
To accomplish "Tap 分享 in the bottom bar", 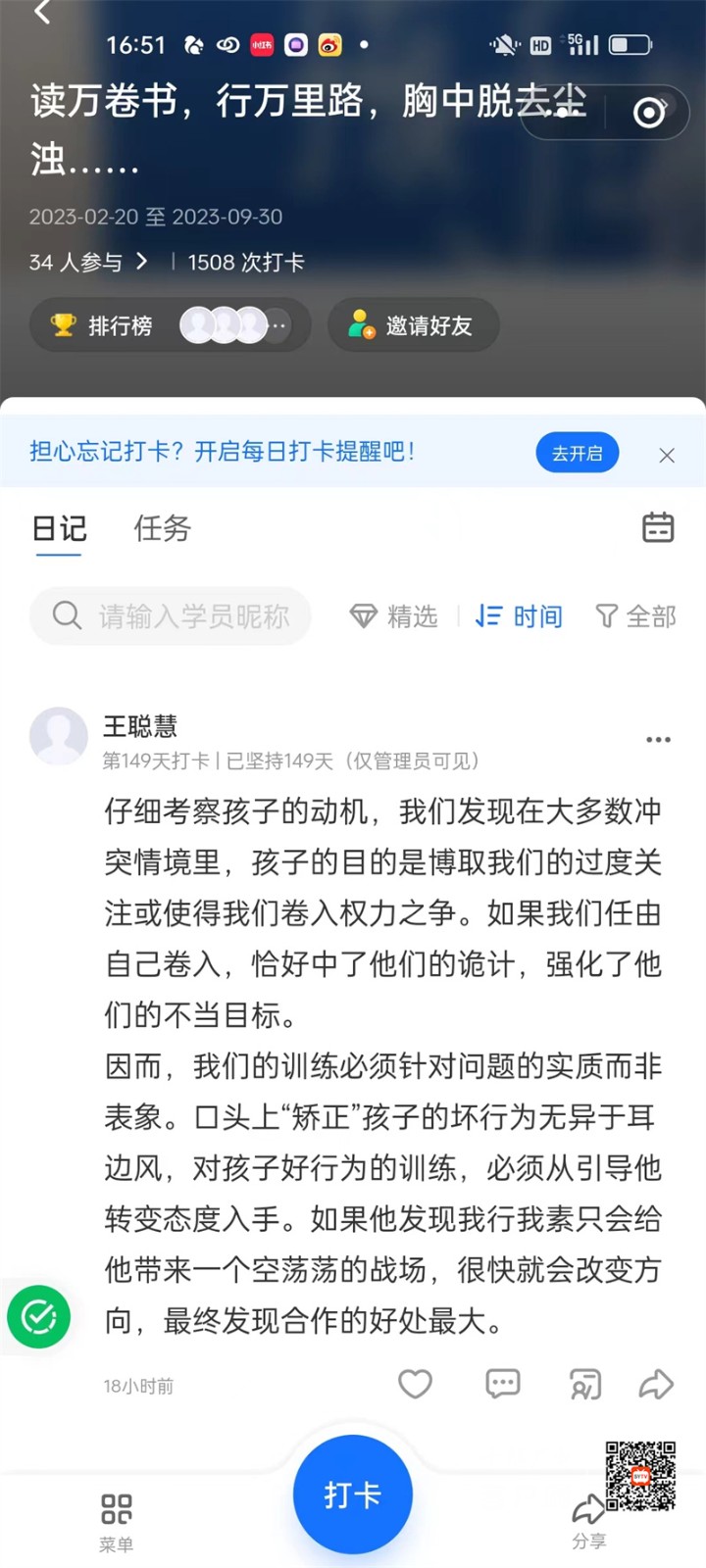I will click(x=588, y=1522).
